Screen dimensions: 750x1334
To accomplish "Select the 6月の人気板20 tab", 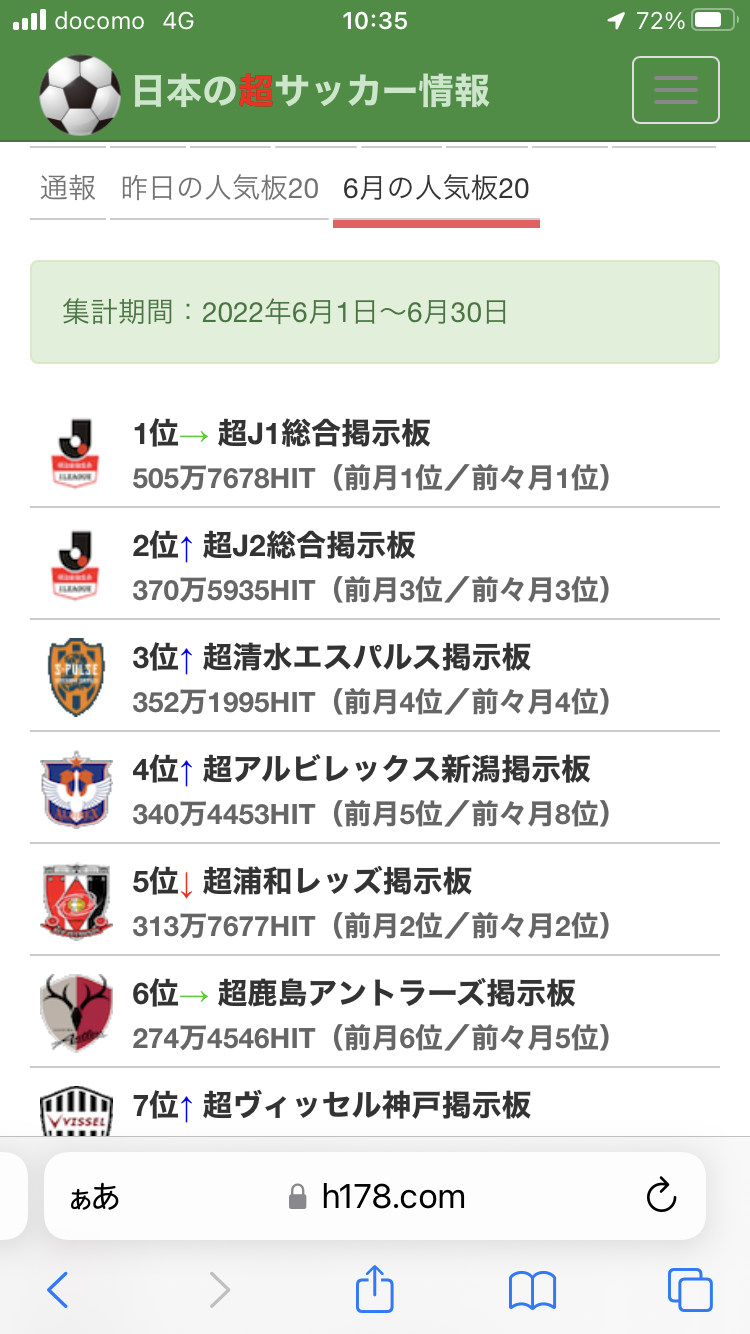I will (x=436, y=188).
